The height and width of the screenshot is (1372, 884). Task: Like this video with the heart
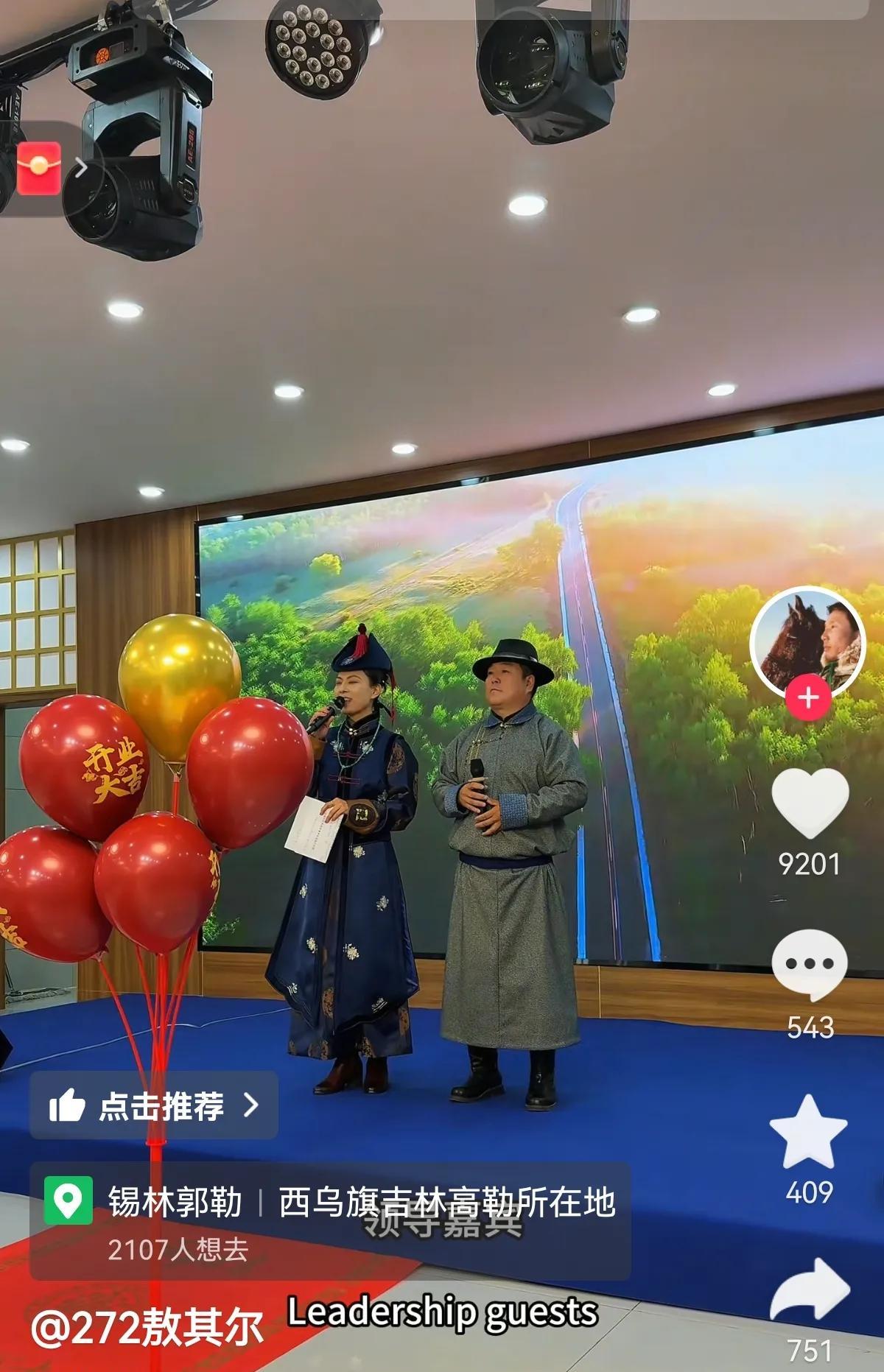coord(810,803)
